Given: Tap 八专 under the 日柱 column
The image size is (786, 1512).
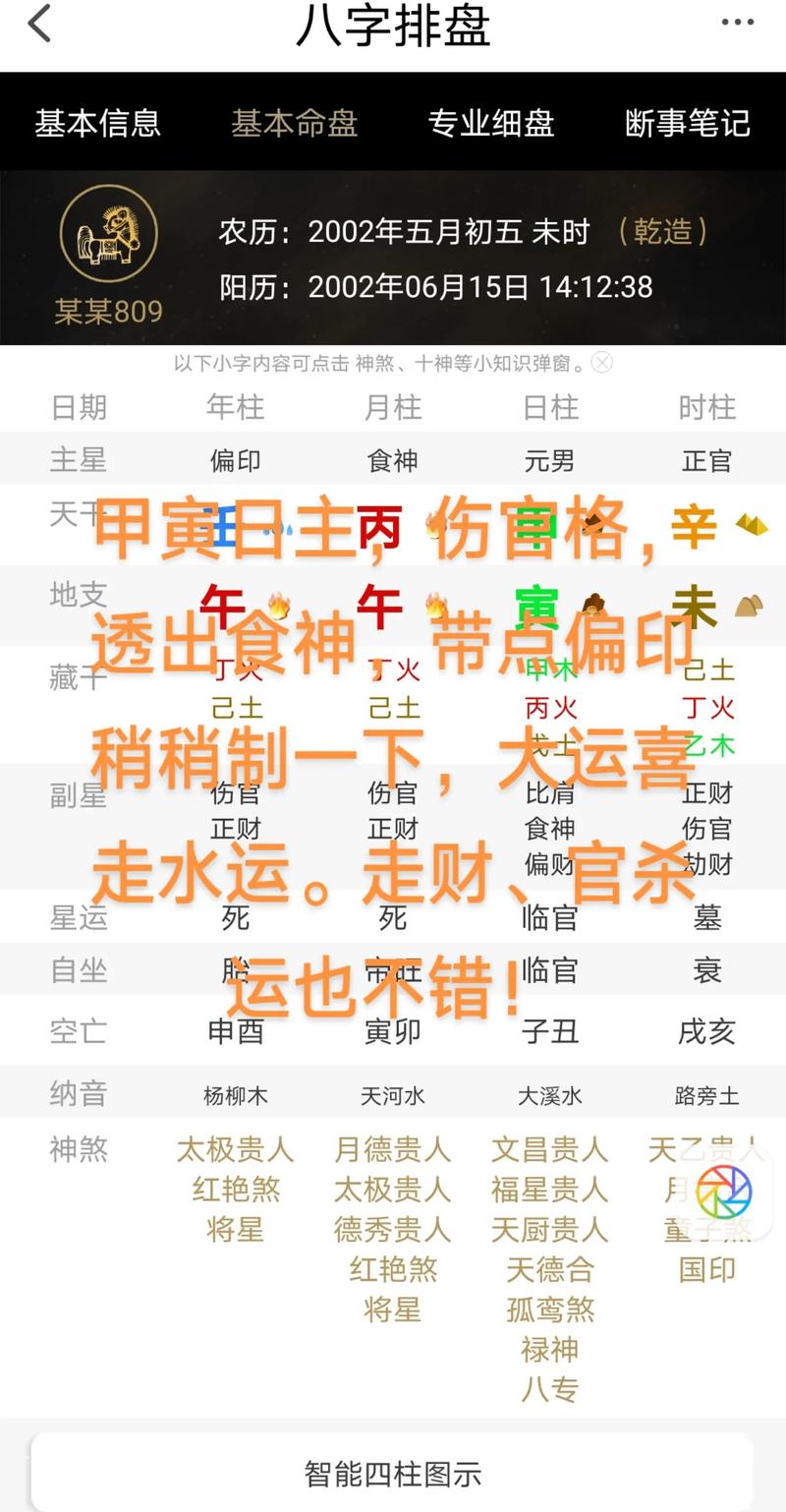Looking at the screenshot, I should tap(550, 1389).
